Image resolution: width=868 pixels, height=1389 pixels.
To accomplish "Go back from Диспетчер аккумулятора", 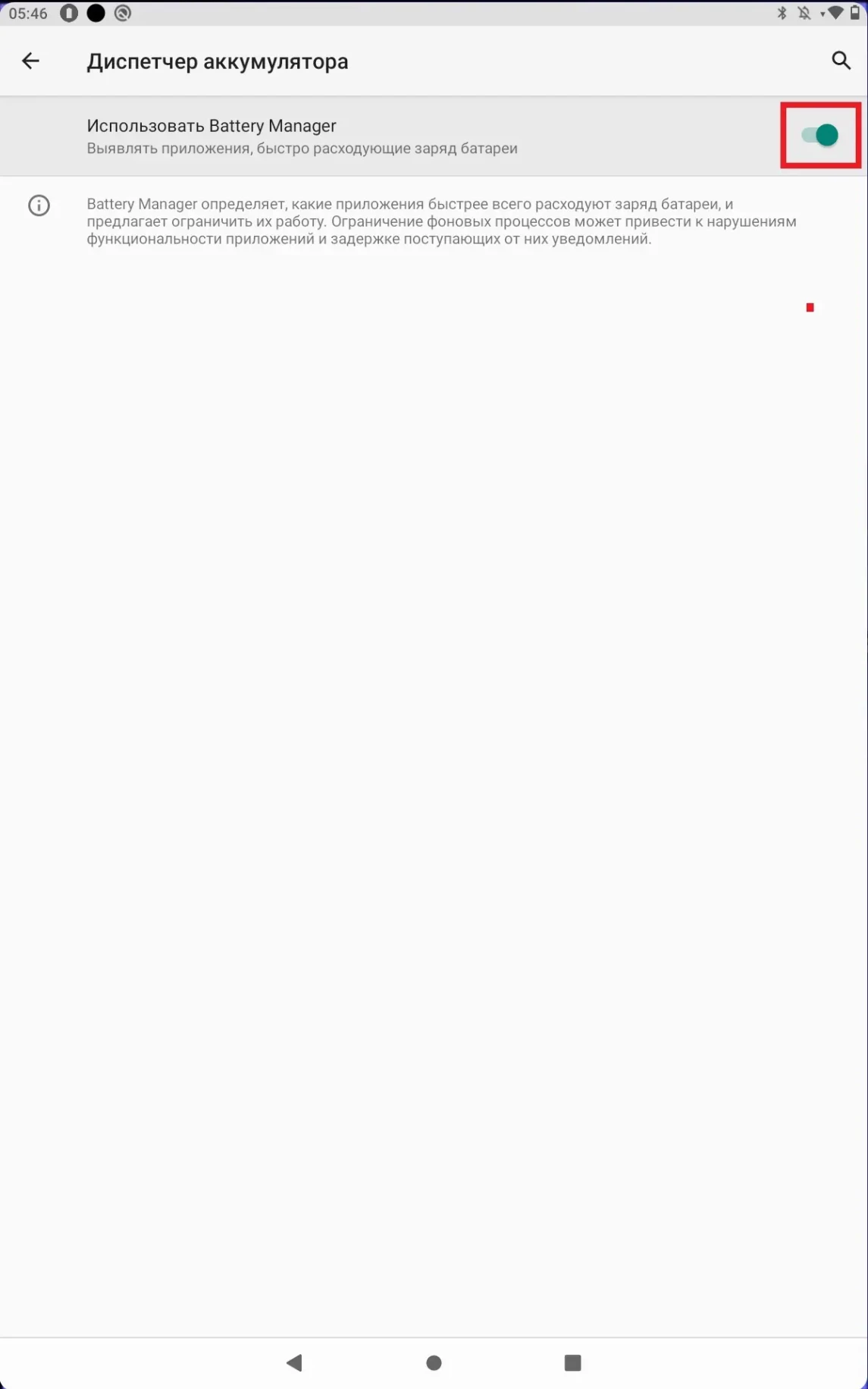I will 30,61.
